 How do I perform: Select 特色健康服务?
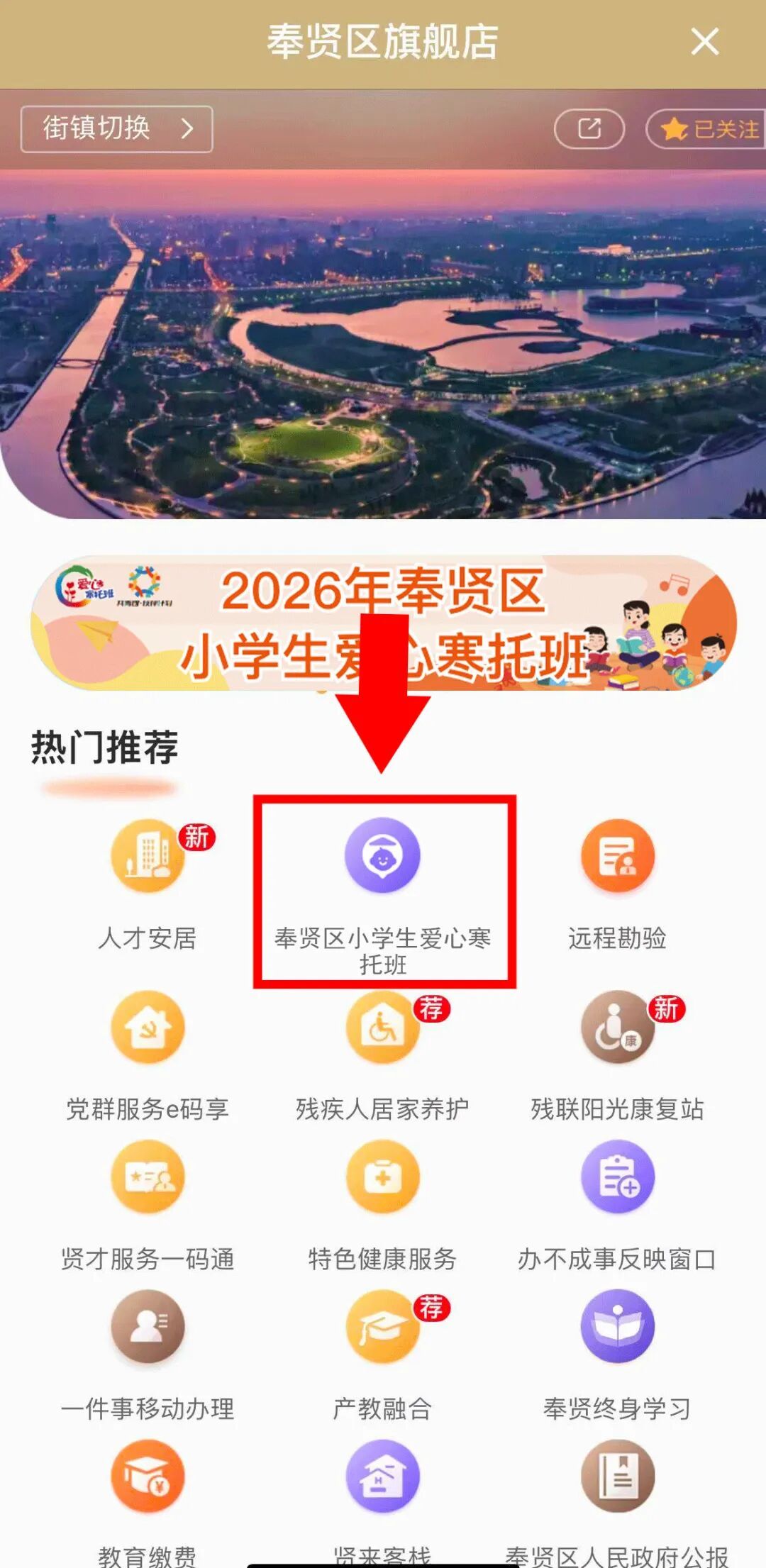[382, 1178]
